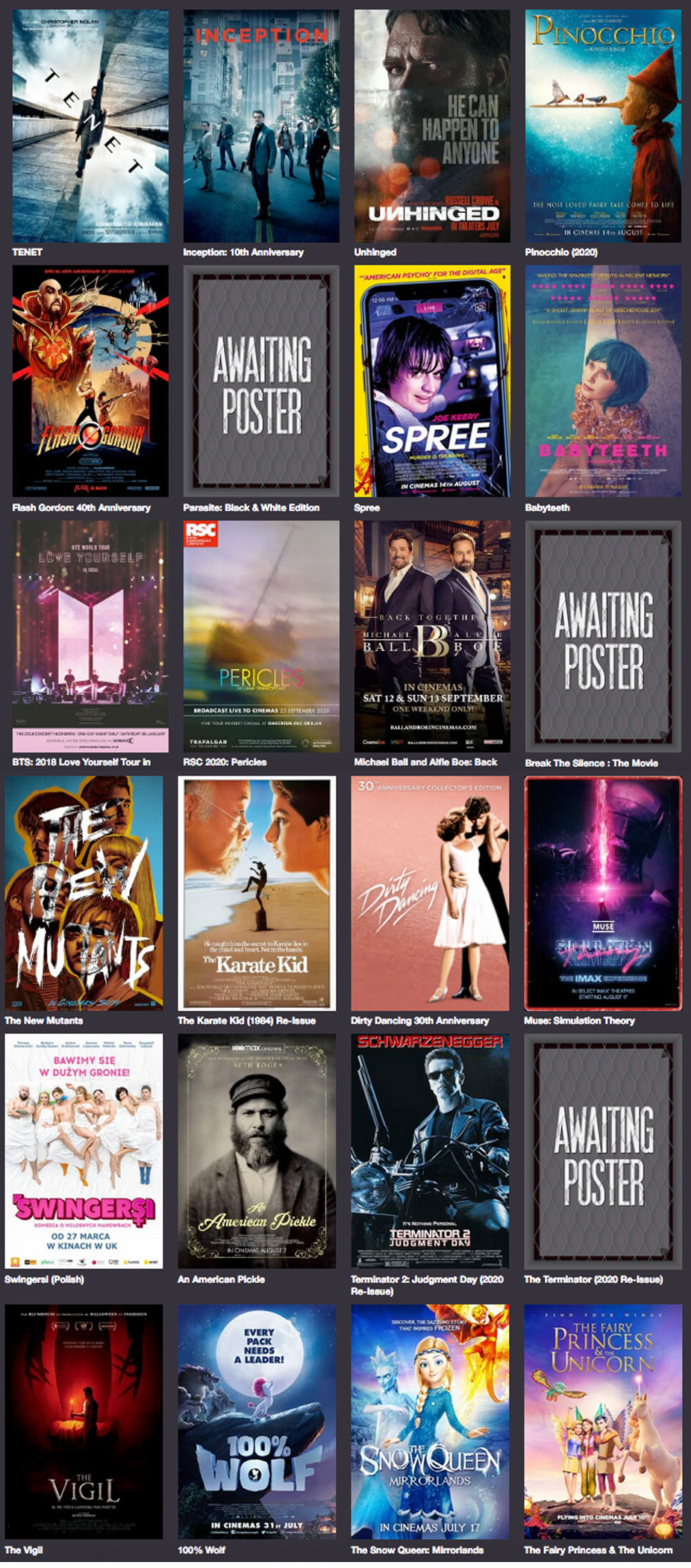View Flash Gordon: 40th Anniversary
691x1568 pixels.
[x=90, y=381]
